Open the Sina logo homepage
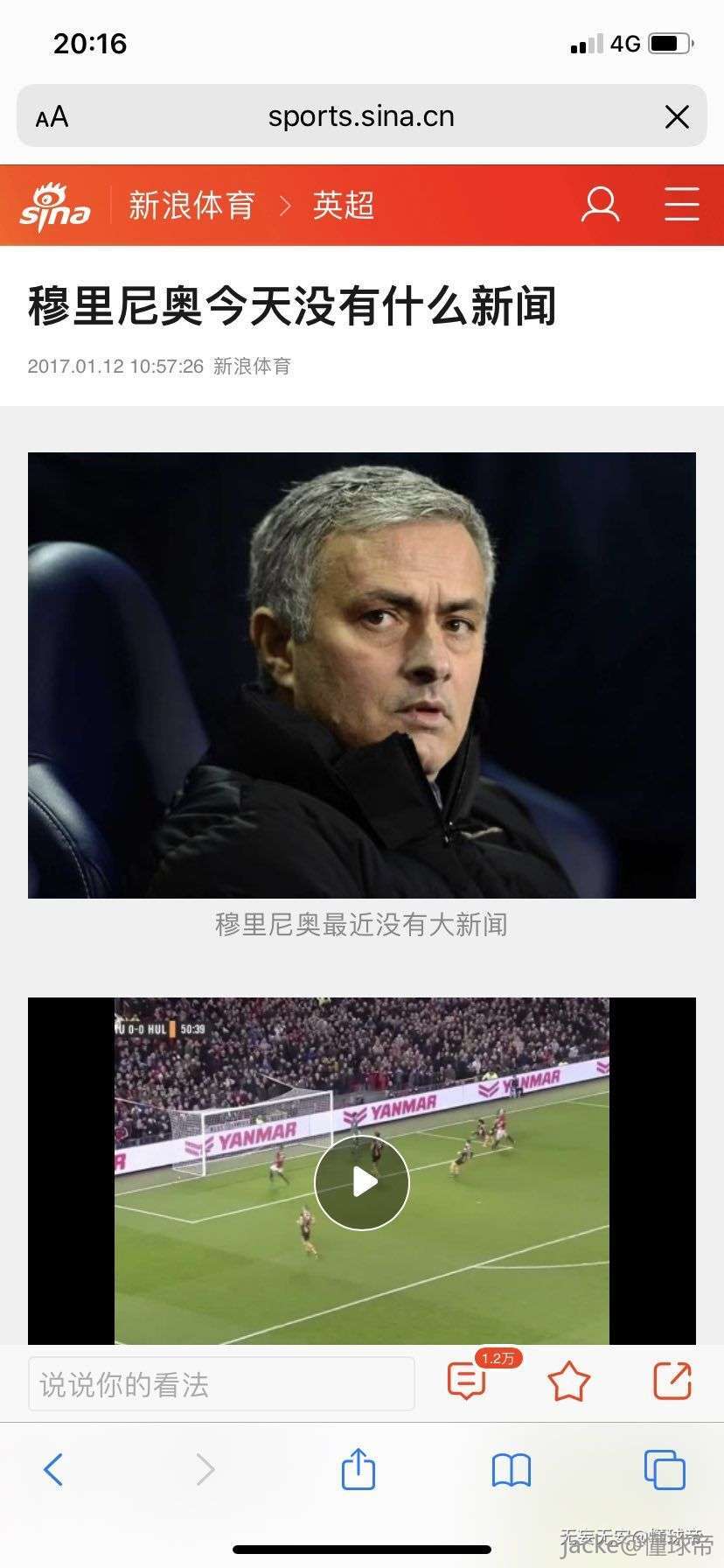Screen dimensions: 724x1568 [x=54, y=206]
